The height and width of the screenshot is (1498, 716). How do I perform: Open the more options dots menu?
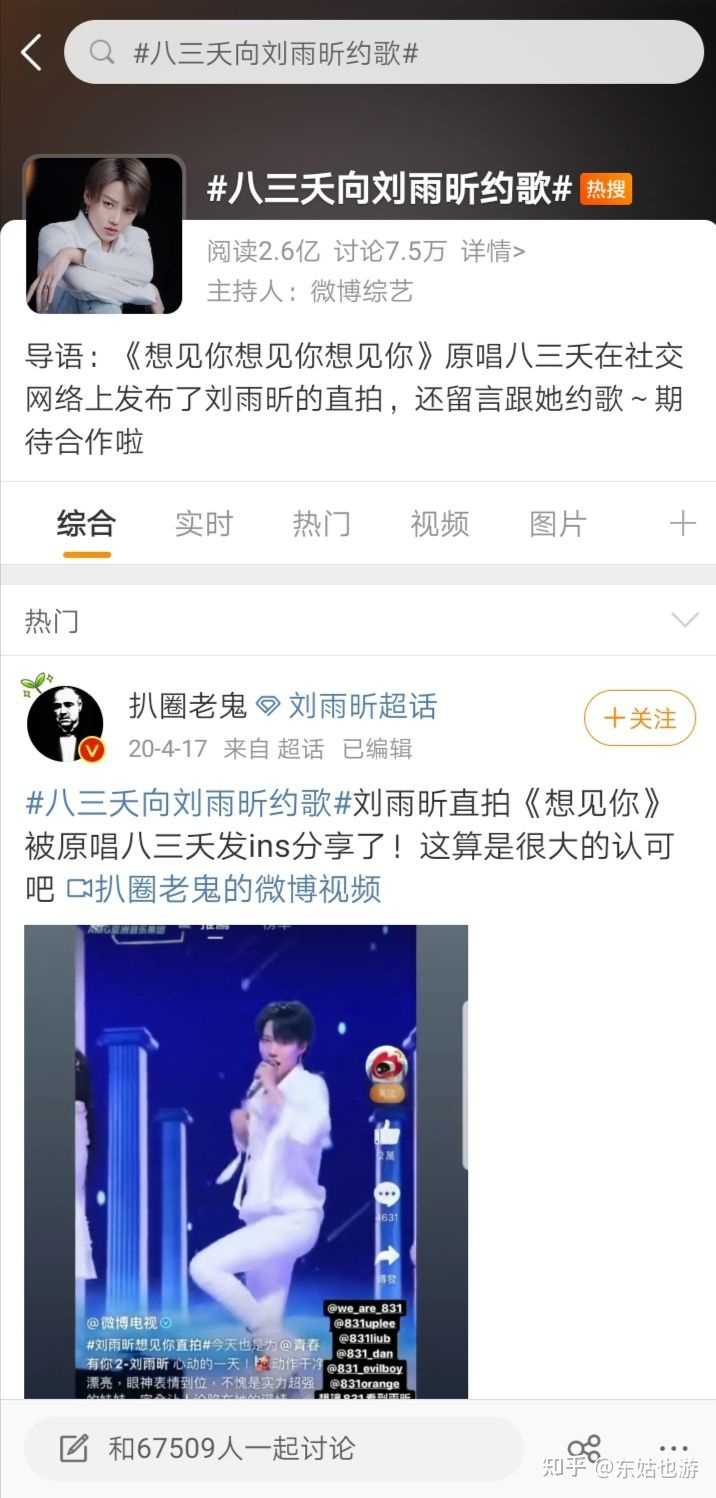[674, 1447]
